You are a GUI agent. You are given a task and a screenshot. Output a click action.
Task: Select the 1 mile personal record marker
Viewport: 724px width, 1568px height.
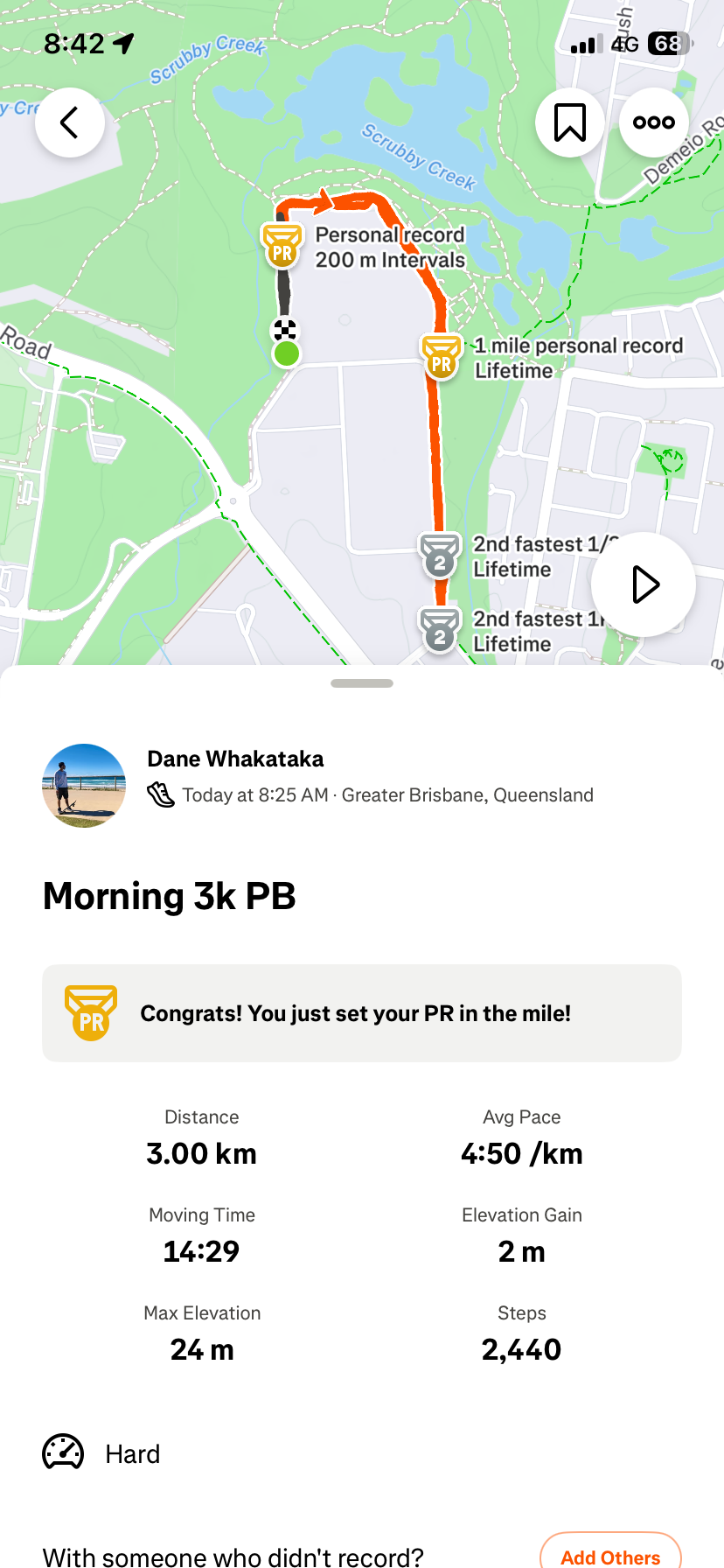click(442, 356)
